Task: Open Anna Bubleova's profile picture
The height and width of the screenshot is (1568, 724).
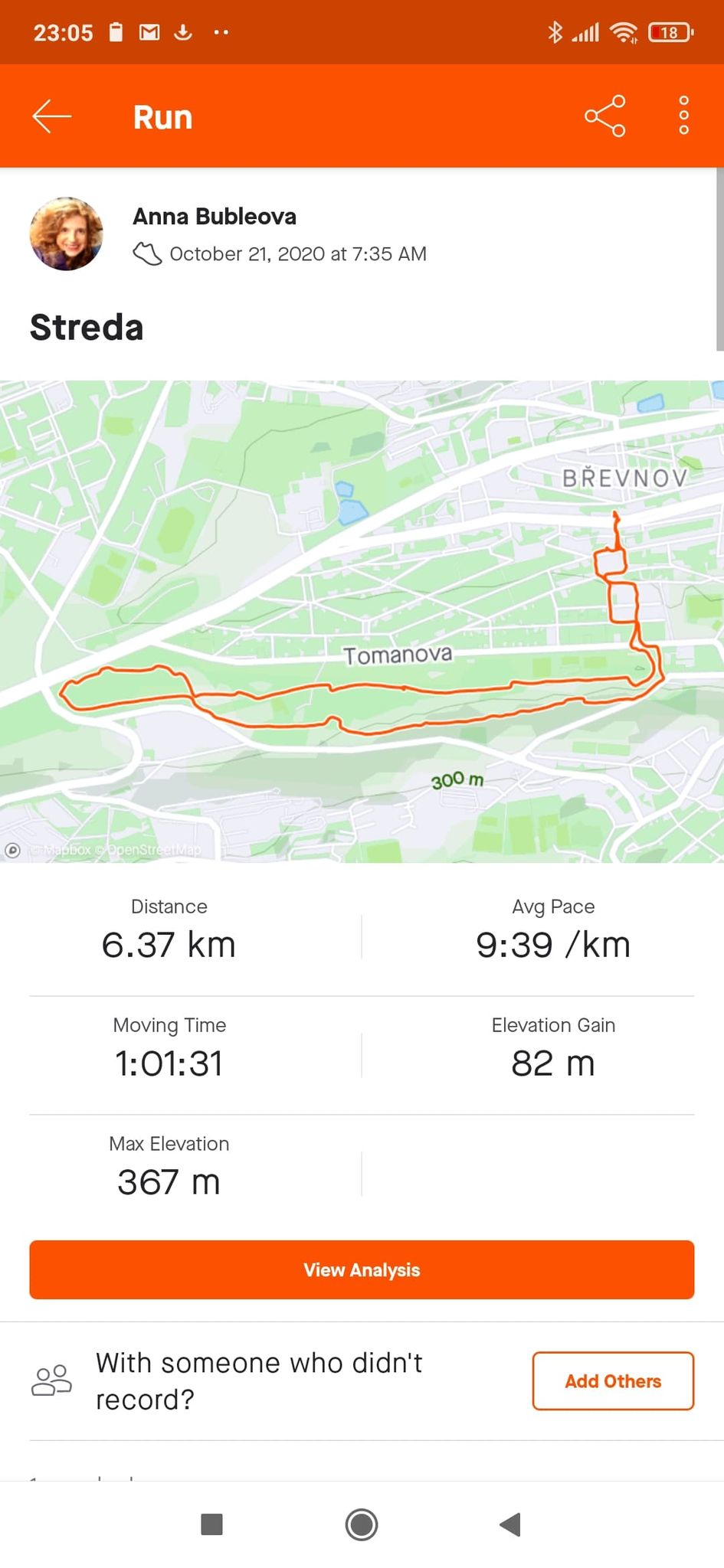Action: (x=67, y=234)
